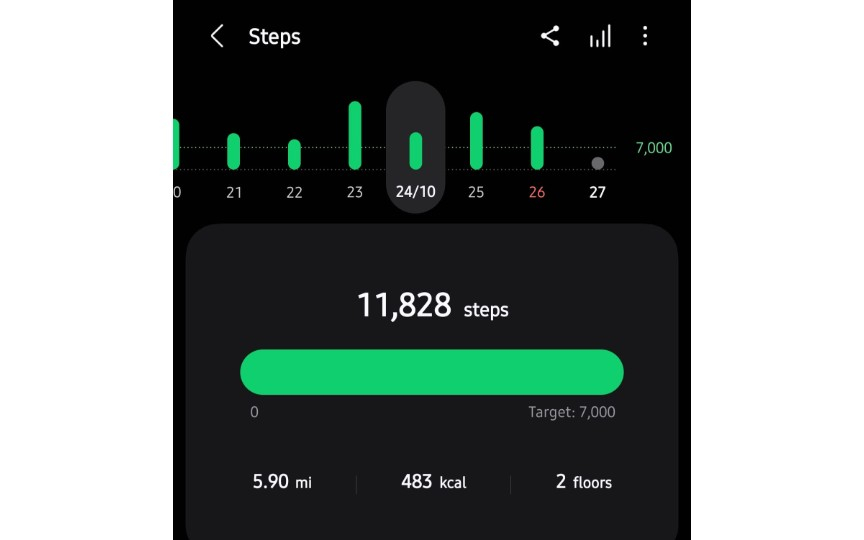Select the step bar for day 21
Viewport: 864px width, 540px height.
coord(234,152)
